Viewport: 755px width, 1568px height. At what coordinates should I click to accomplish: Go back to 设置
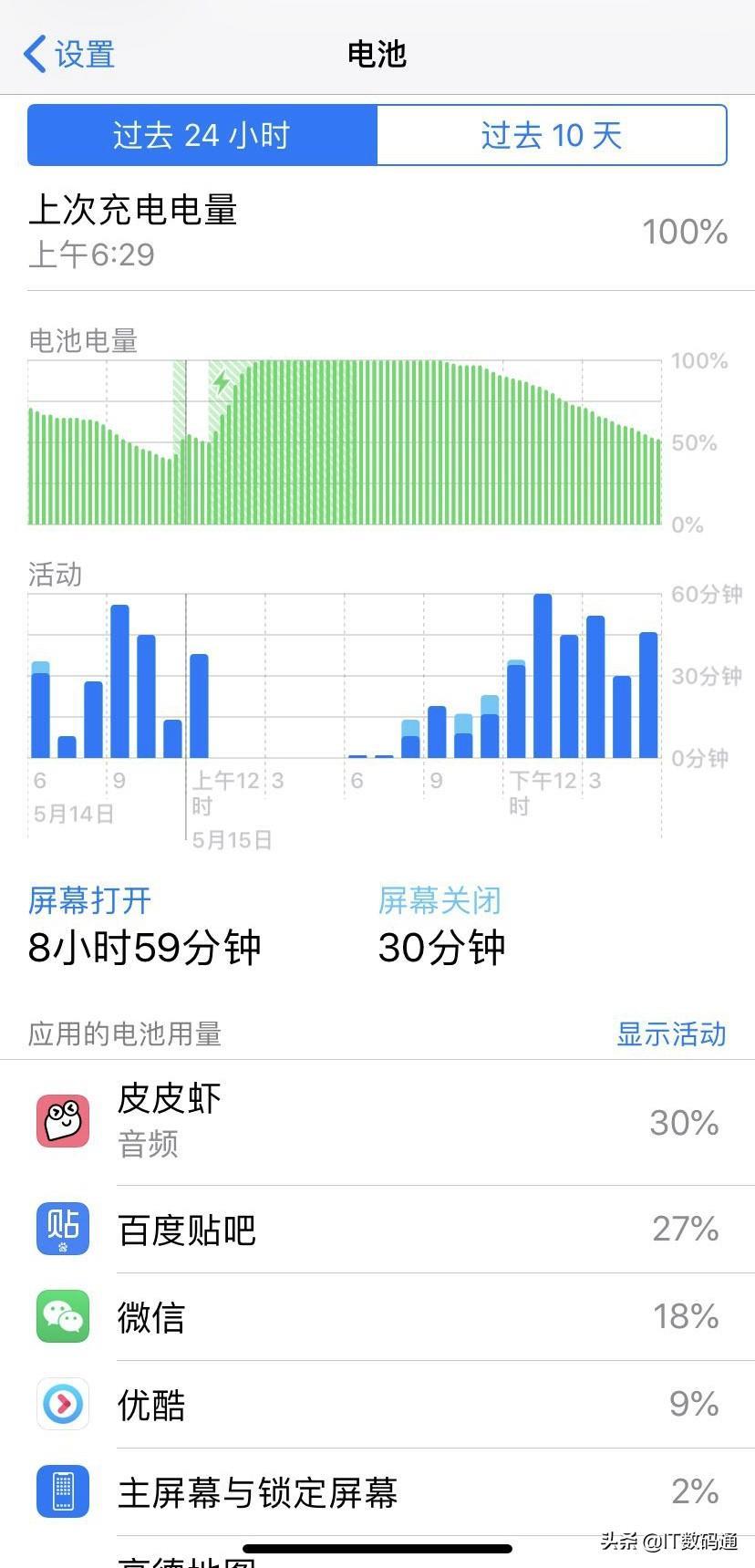[69, 54]
